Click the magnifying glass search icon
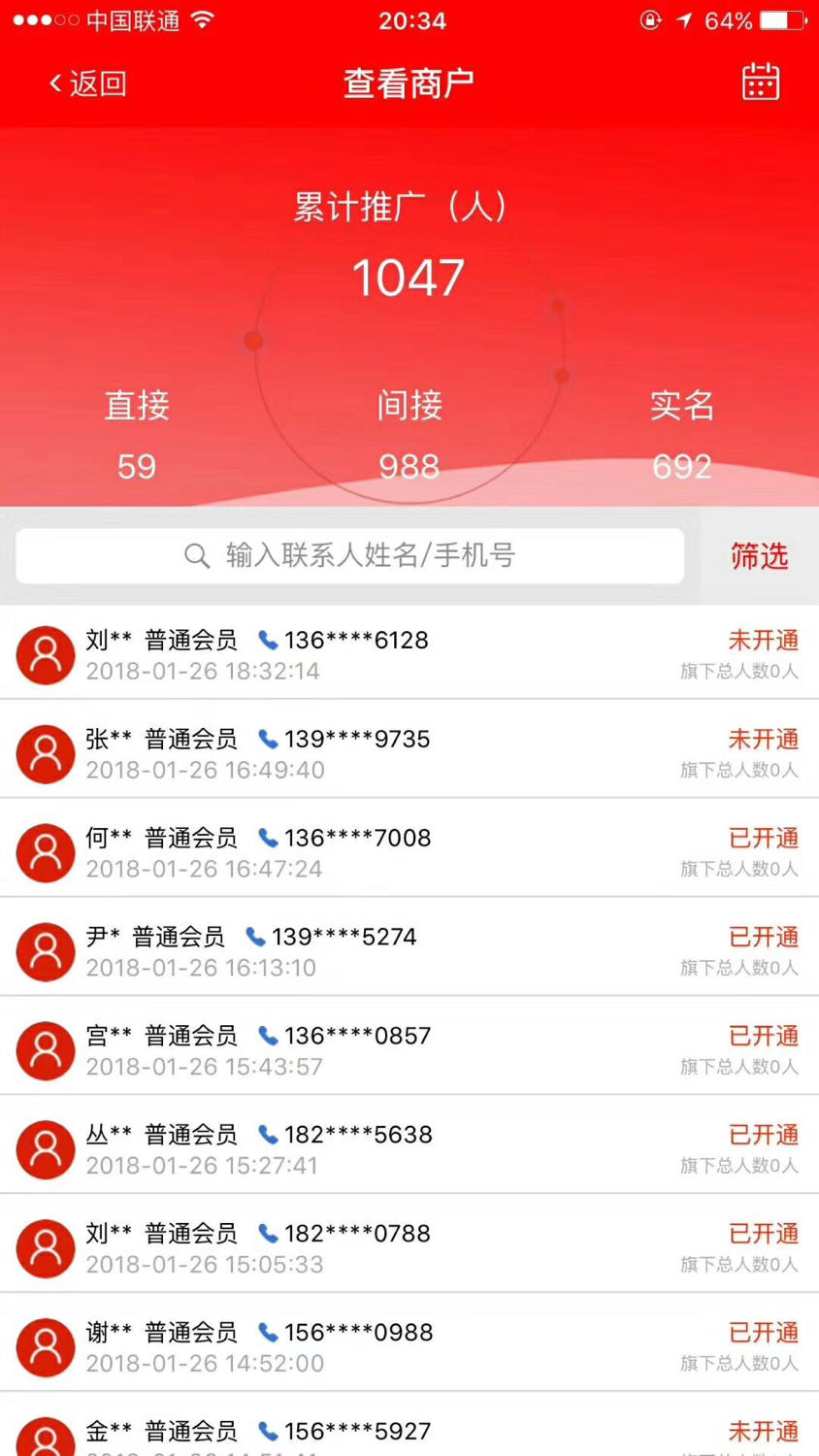This screenshot has height=1456, width=819. point(197,556)
